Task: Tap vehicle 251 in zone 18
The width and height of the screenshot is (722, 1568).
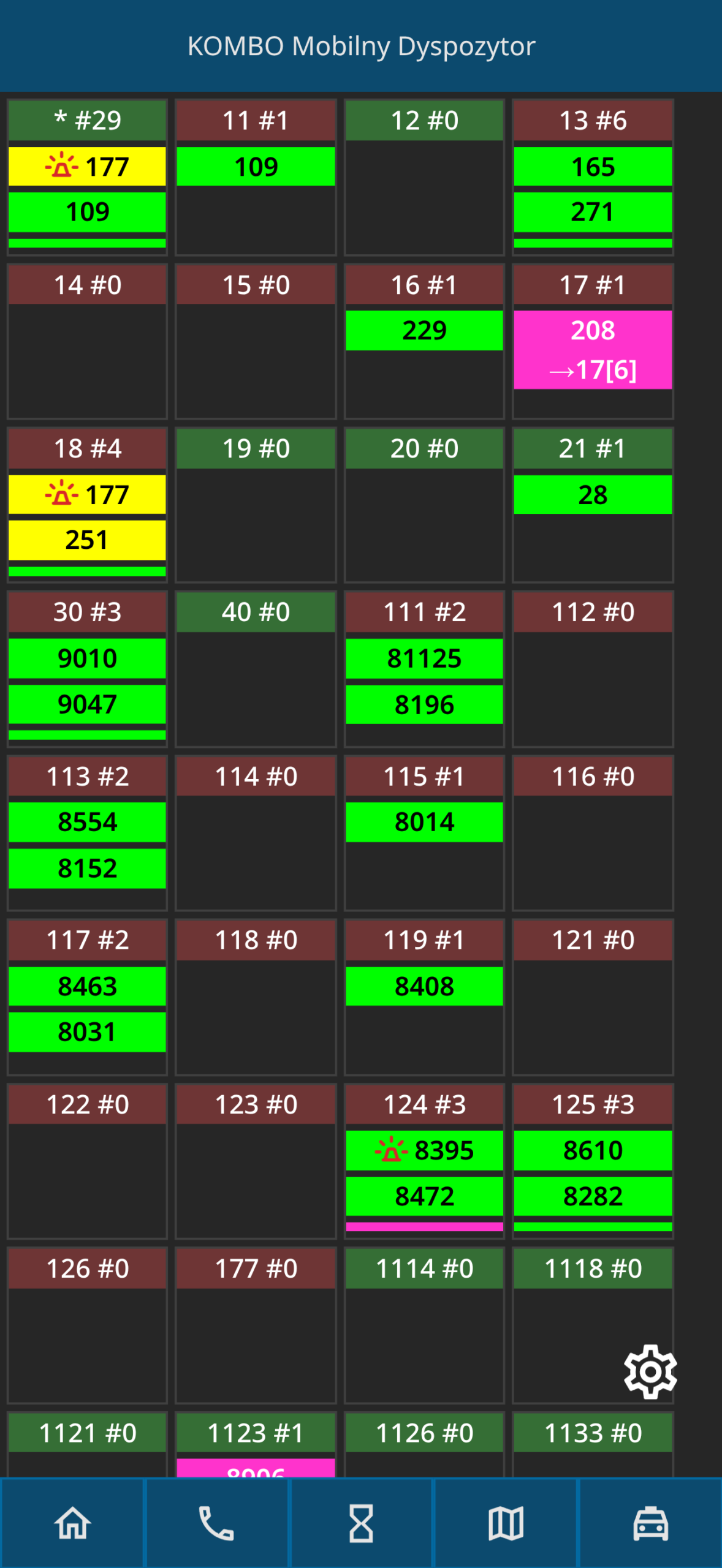Action: click(87, 540)
